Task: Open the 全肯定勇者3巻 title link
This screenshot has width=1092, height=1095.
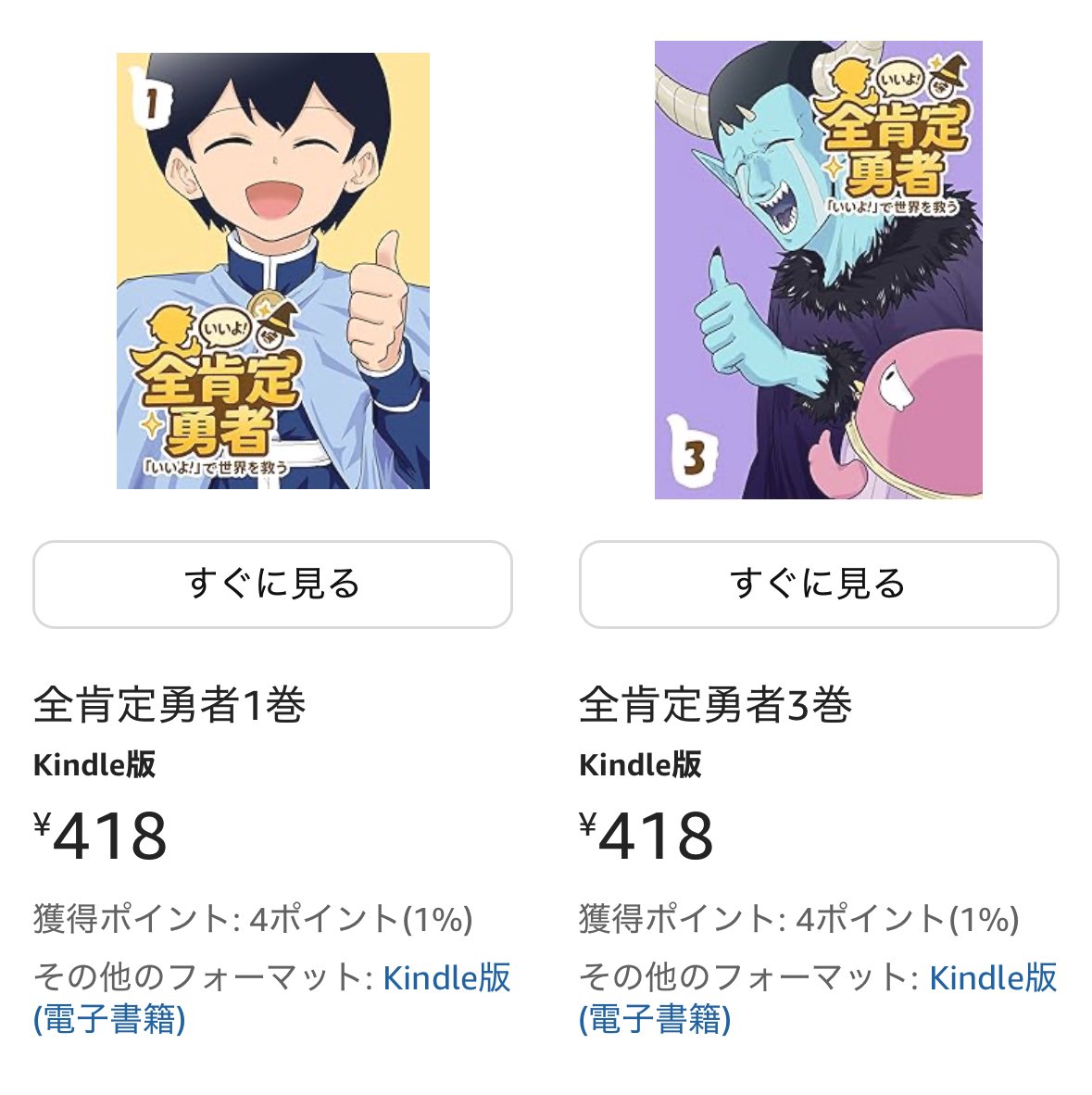Action: click(x=715, y=705)
